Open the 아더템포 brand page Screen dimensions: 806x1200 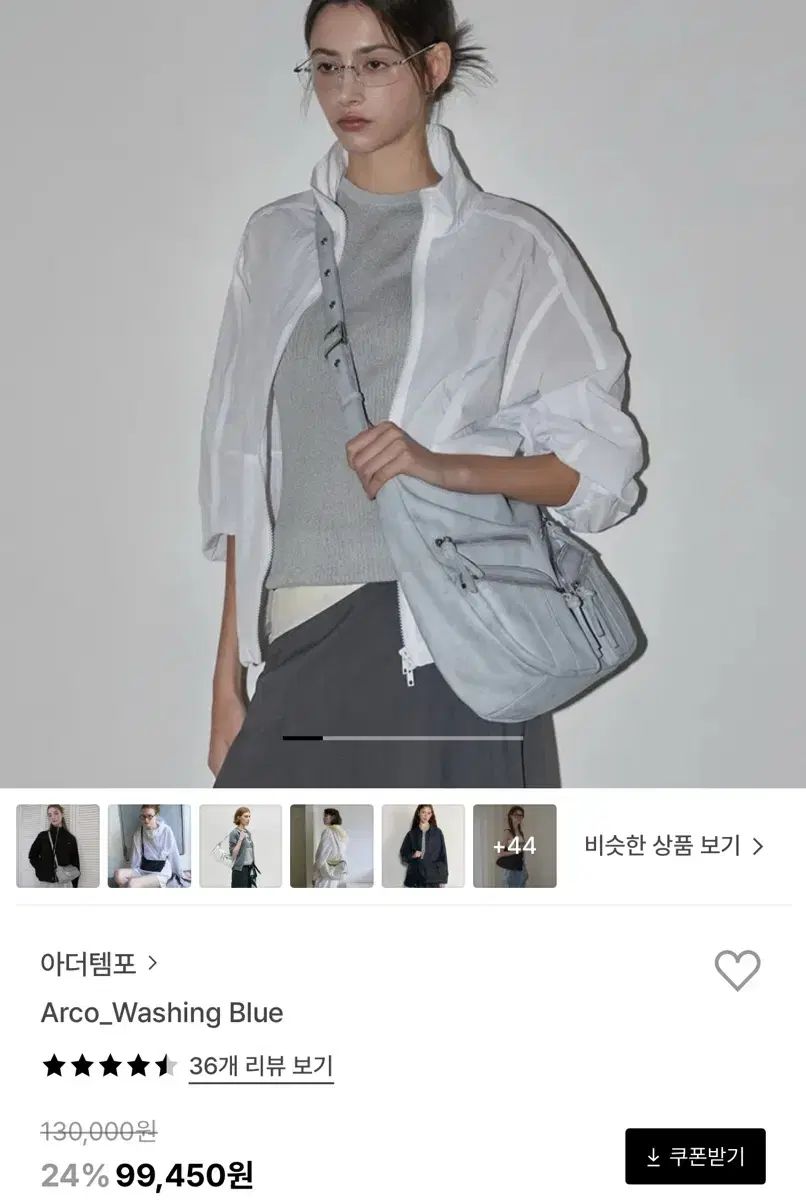coord(99,963)
